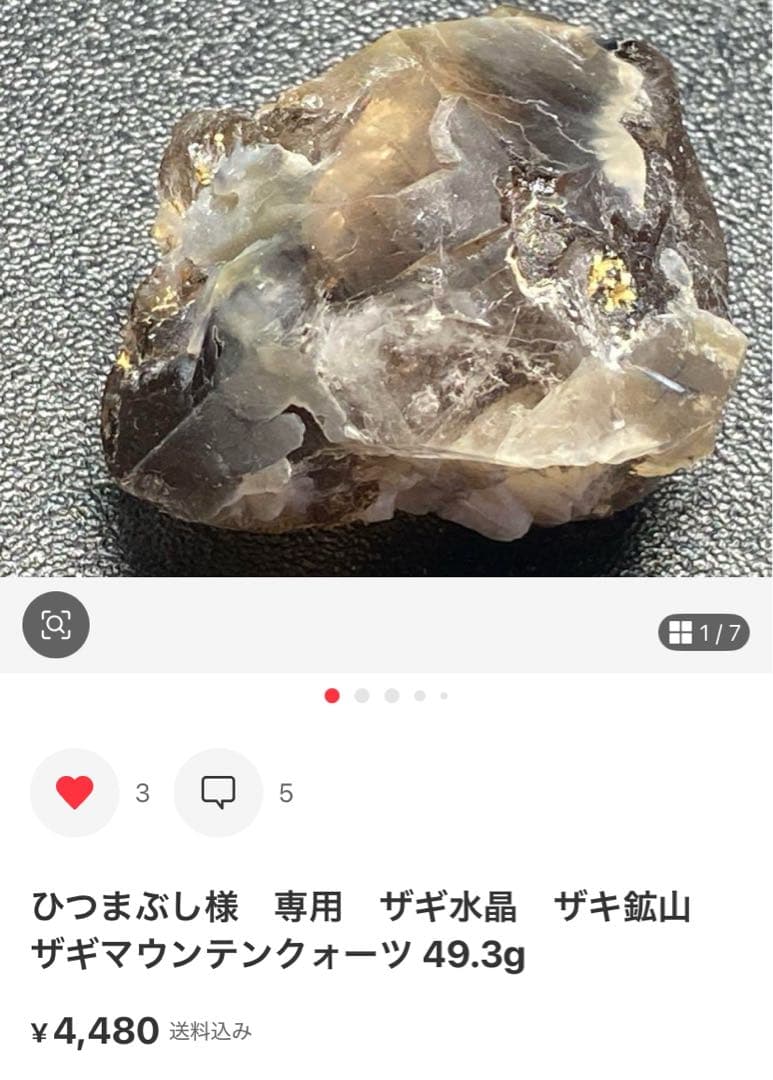
Task: Tap the quartz crystal photo to enlarge
Action: [x=386, y=290]
